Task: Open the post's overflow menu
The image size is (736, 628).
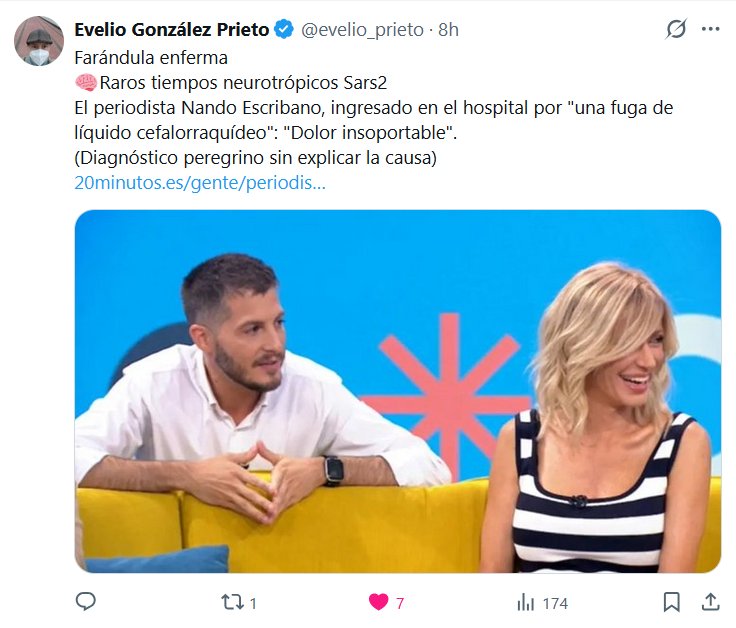Action: click(711, 29)
